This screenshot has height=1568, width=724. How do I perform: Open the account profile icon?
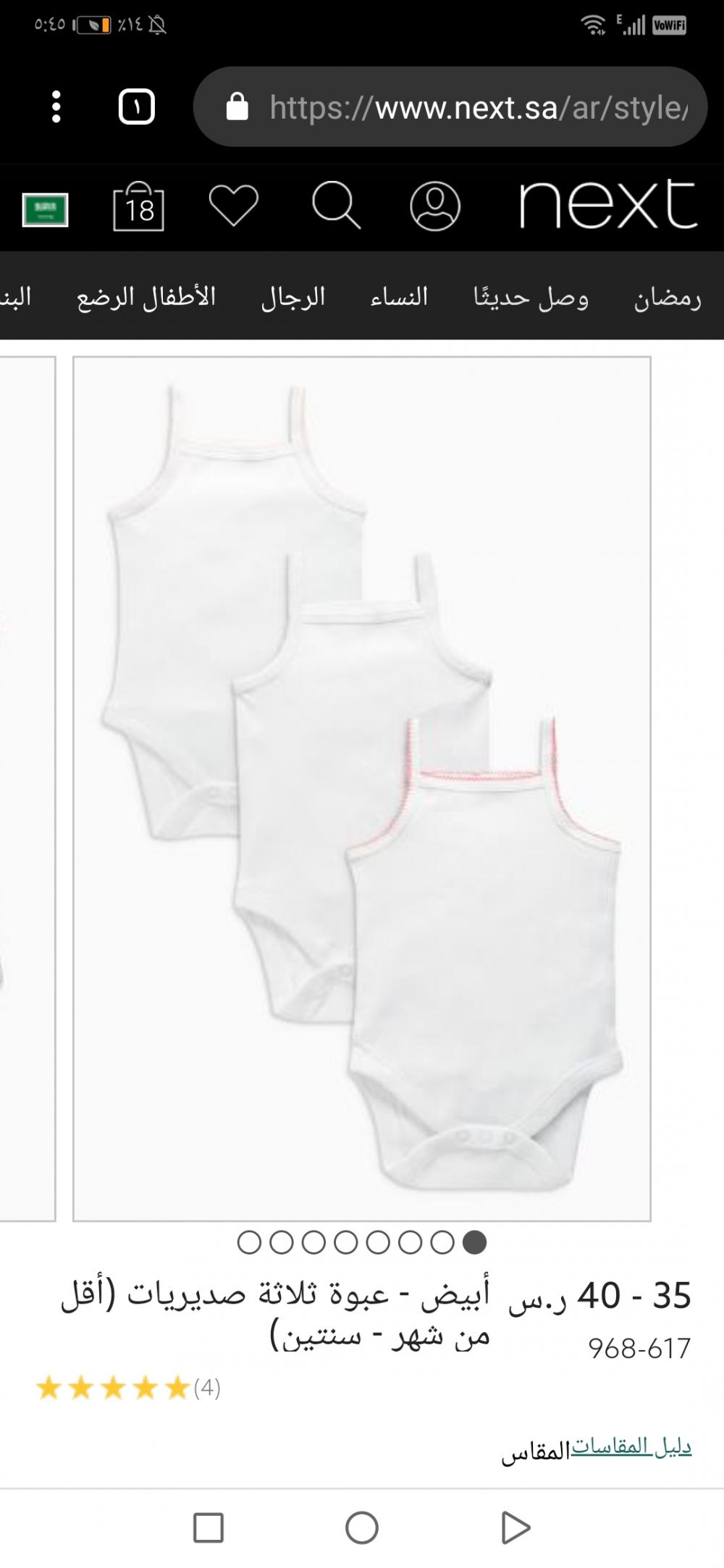click(x=434, y=206)
